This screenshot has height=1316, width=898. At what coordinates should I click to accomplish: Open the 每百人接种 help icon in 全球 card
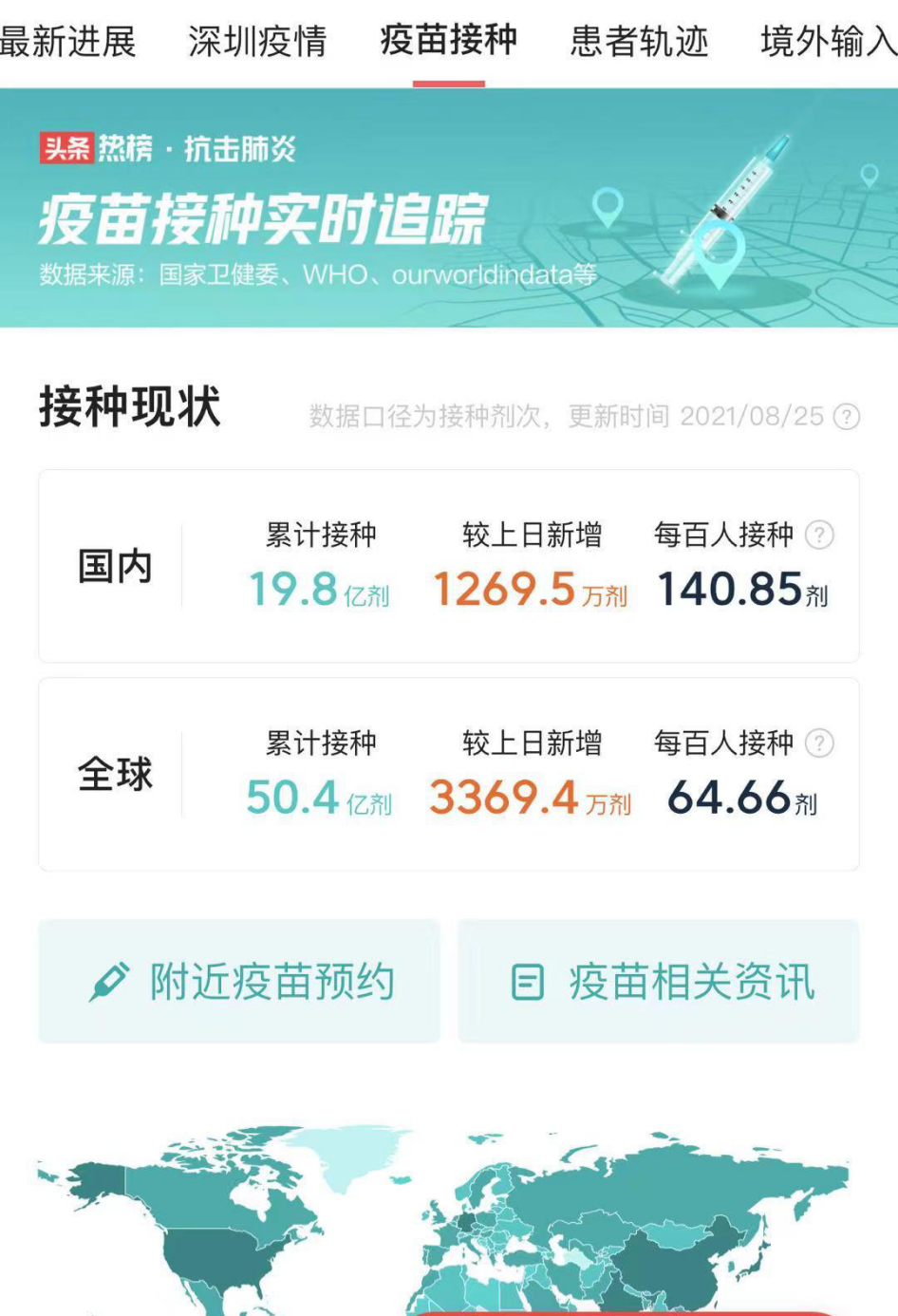tap(819, 743)
